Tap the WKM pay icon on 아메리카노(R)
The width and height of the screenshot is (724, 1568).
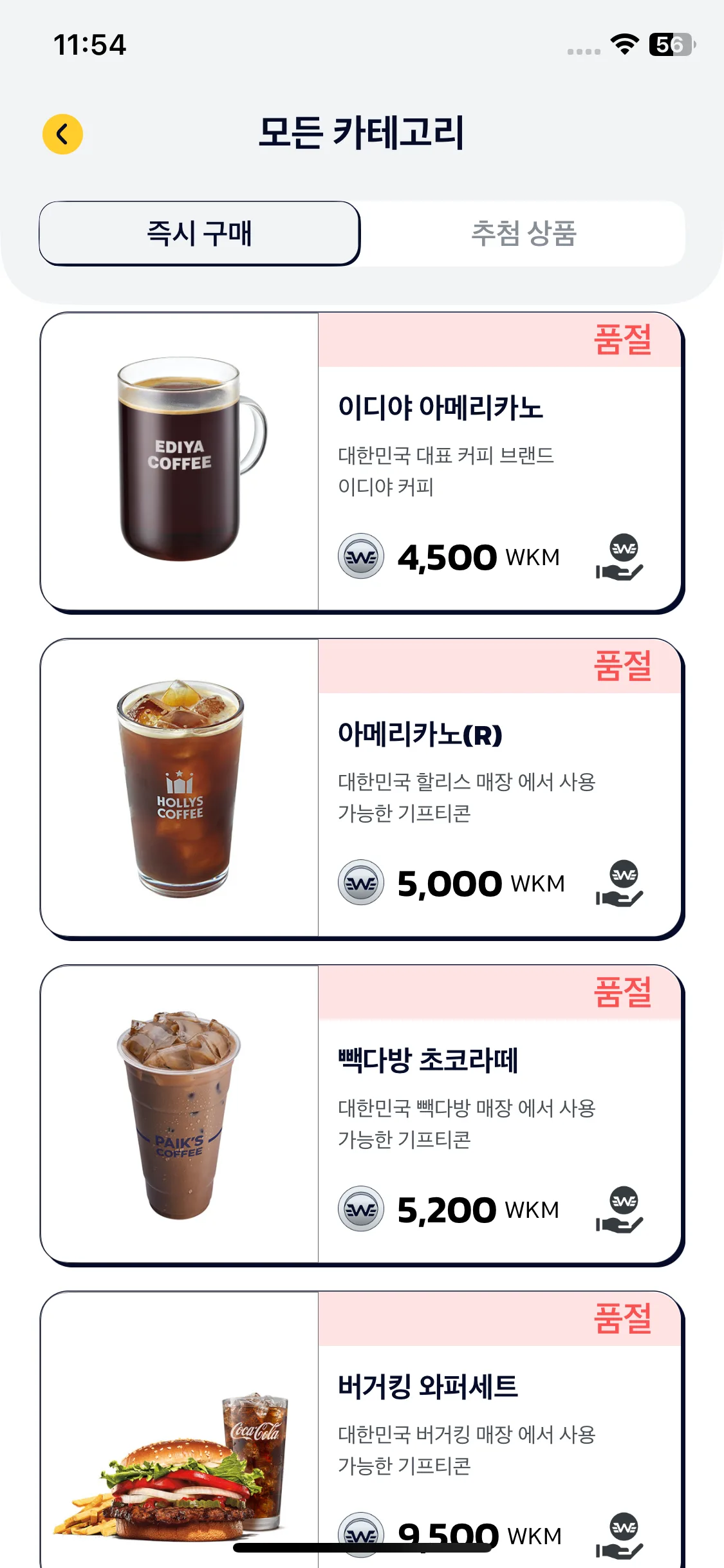point(619,884)
